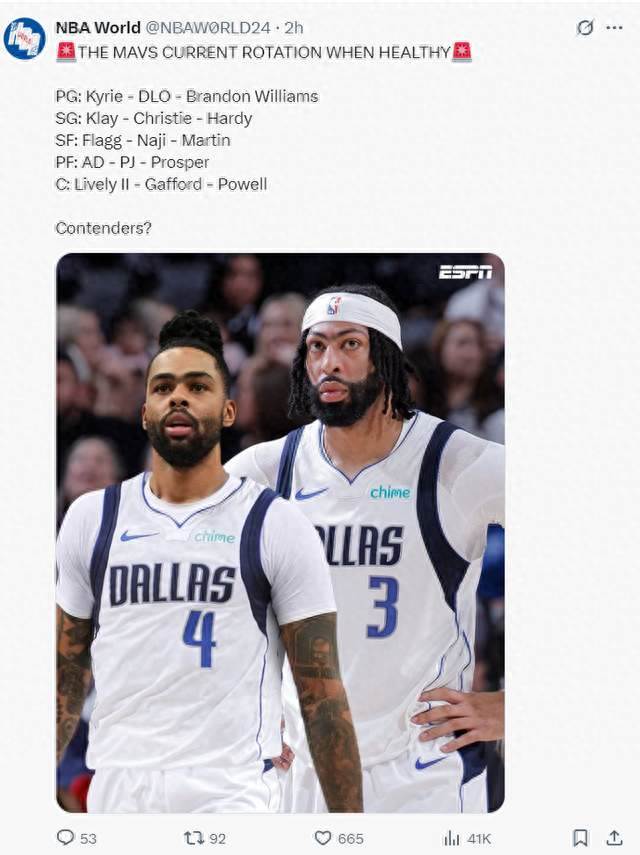Open the Mavs players photo

[x=280, y=532]
